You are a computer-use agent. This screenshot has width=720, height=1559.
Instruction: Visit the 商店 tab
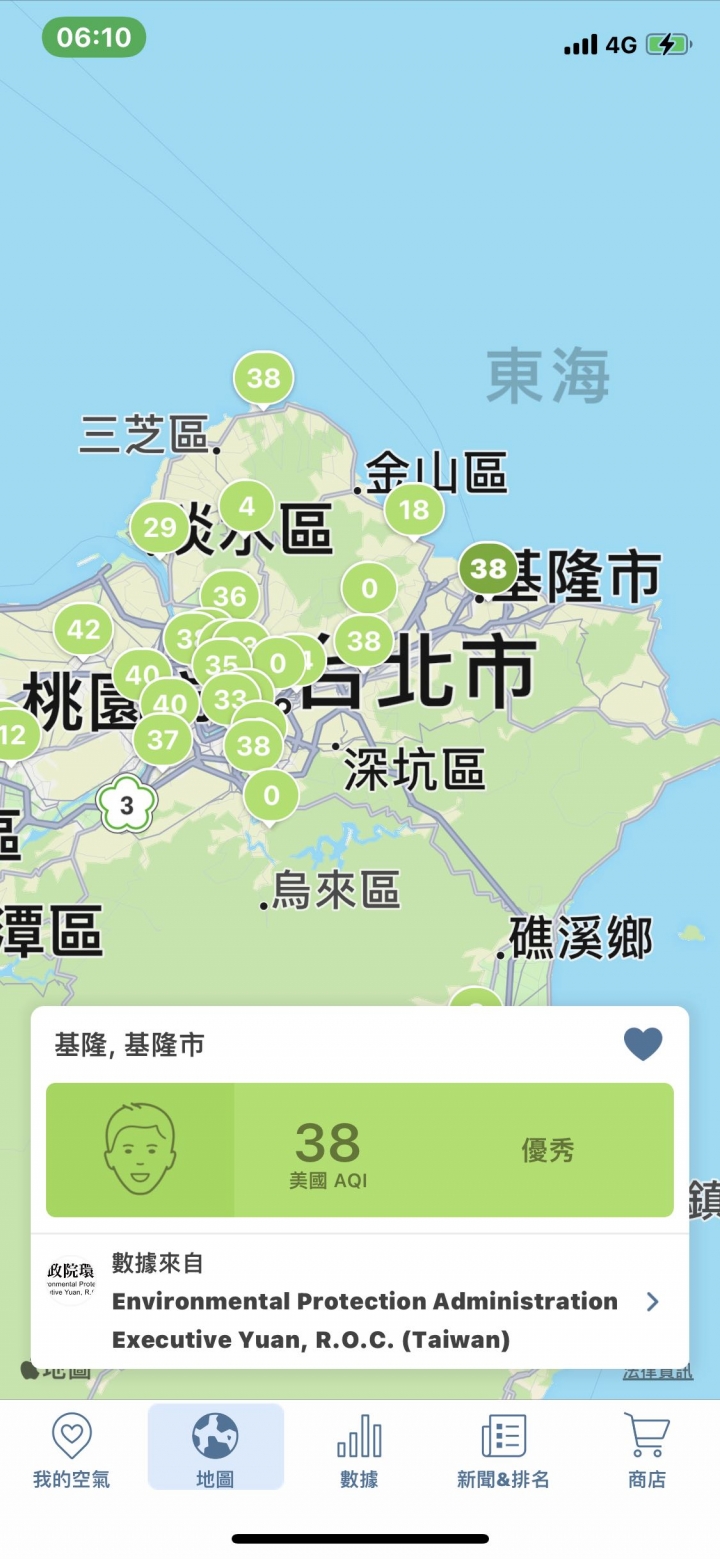click(x=646, y=1448)
